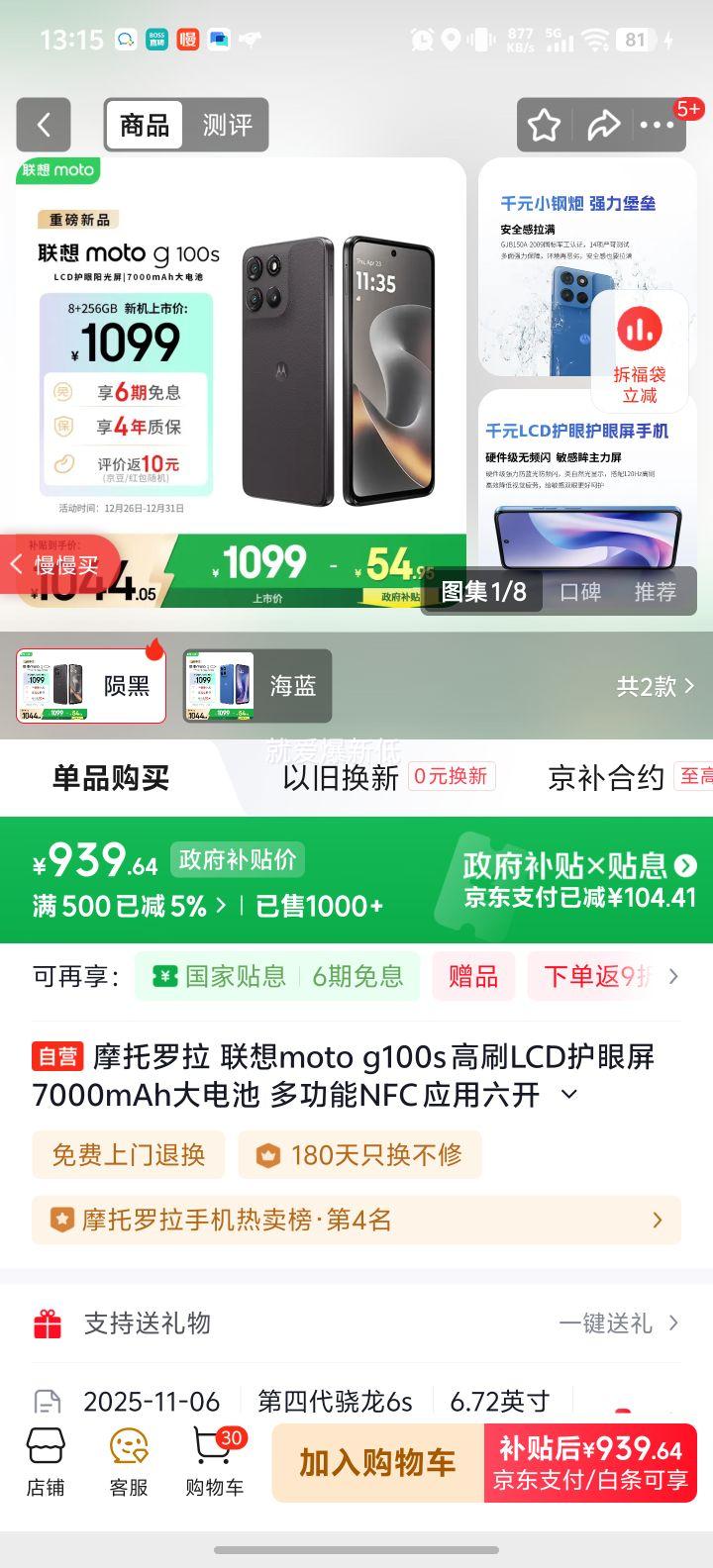Tap the favorite star icon
Image resolution: width=713 pixels, height=1568 pixels.
coord(544,125)
